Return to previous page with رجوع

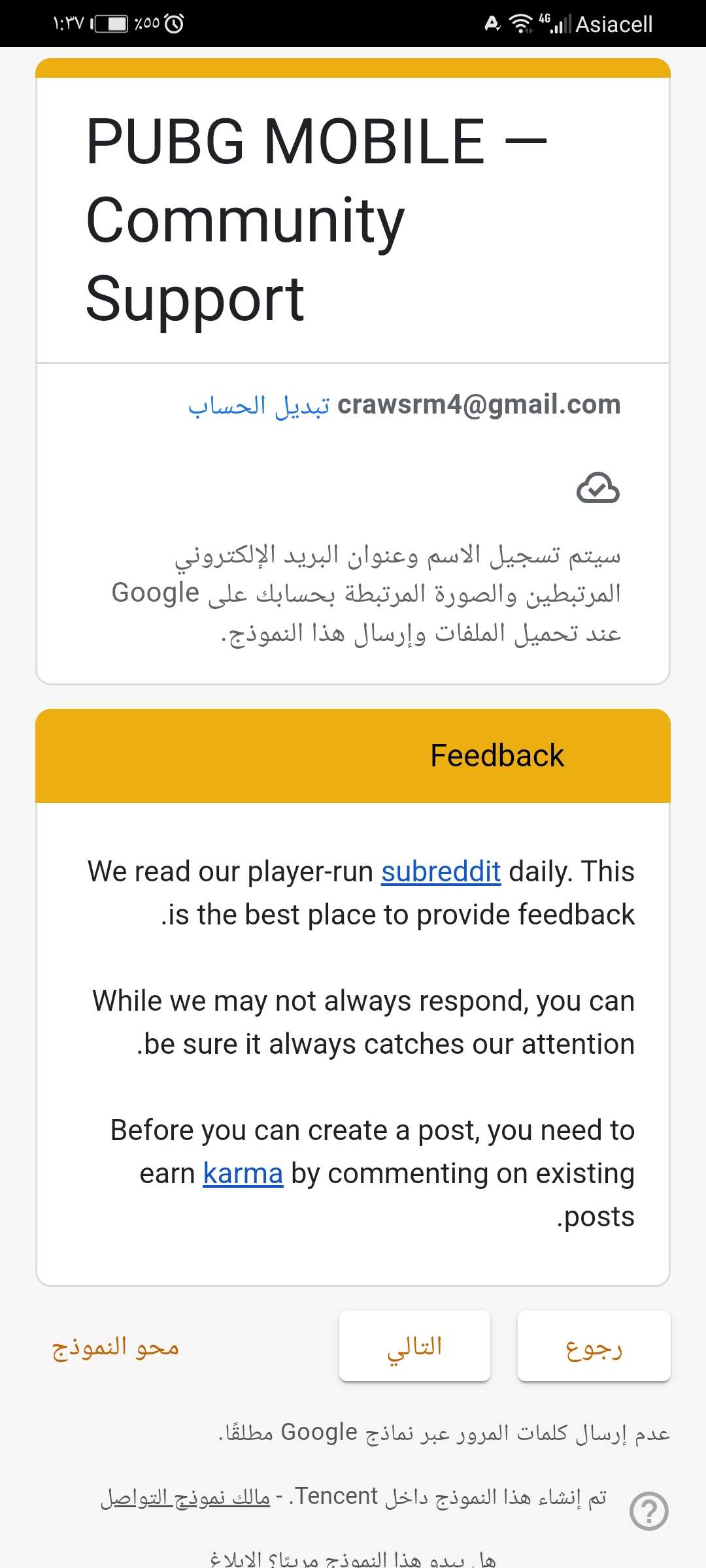click(594, 1346)
